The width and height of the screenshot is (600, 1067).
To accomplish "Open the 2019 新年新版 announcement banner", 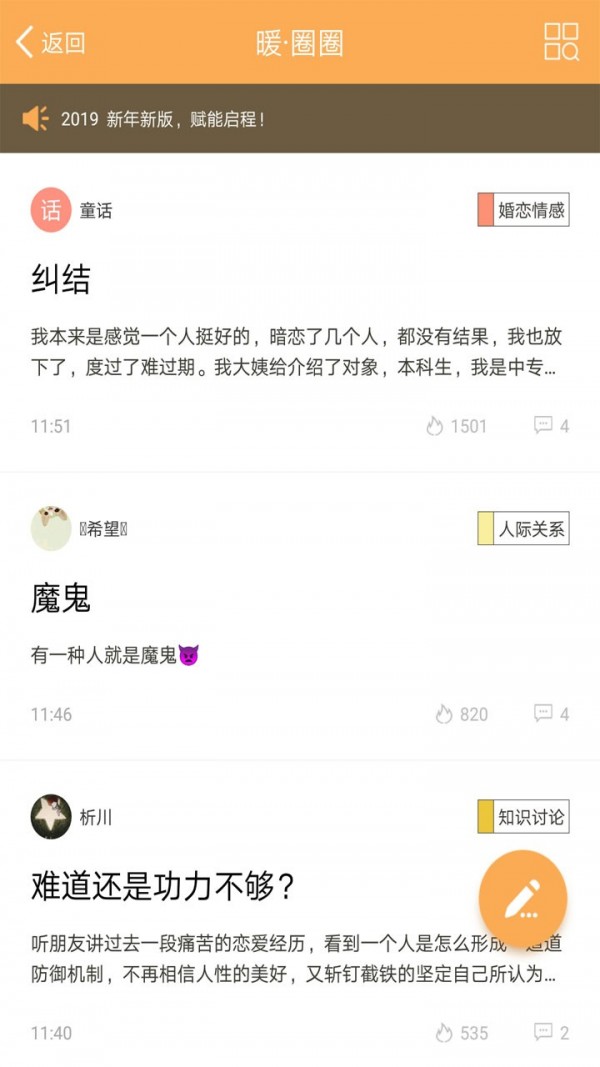I will [300, 119].
